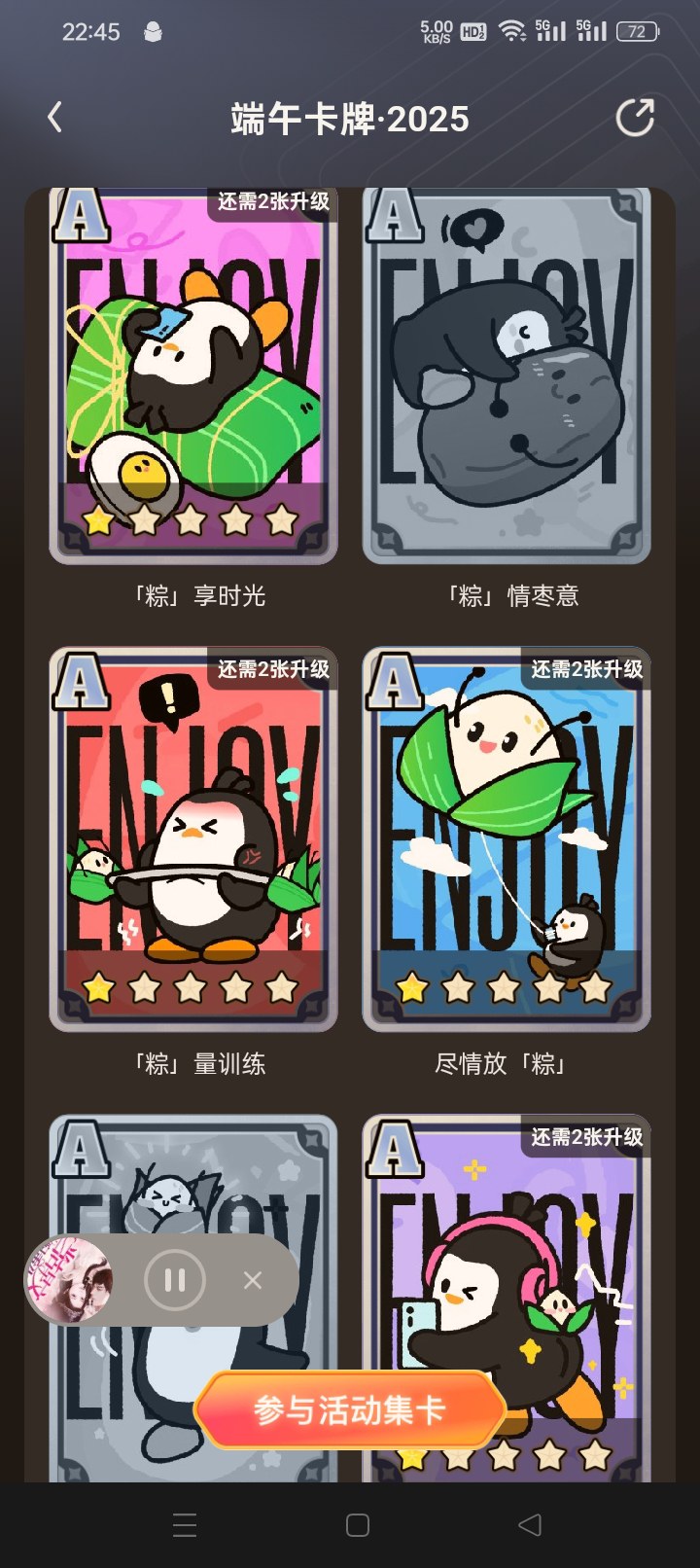The width and height of the screenshot is (700, 1568).
Task: Open the floating player's album cover
Action: pyautogui.click(x=70, y=1280)
